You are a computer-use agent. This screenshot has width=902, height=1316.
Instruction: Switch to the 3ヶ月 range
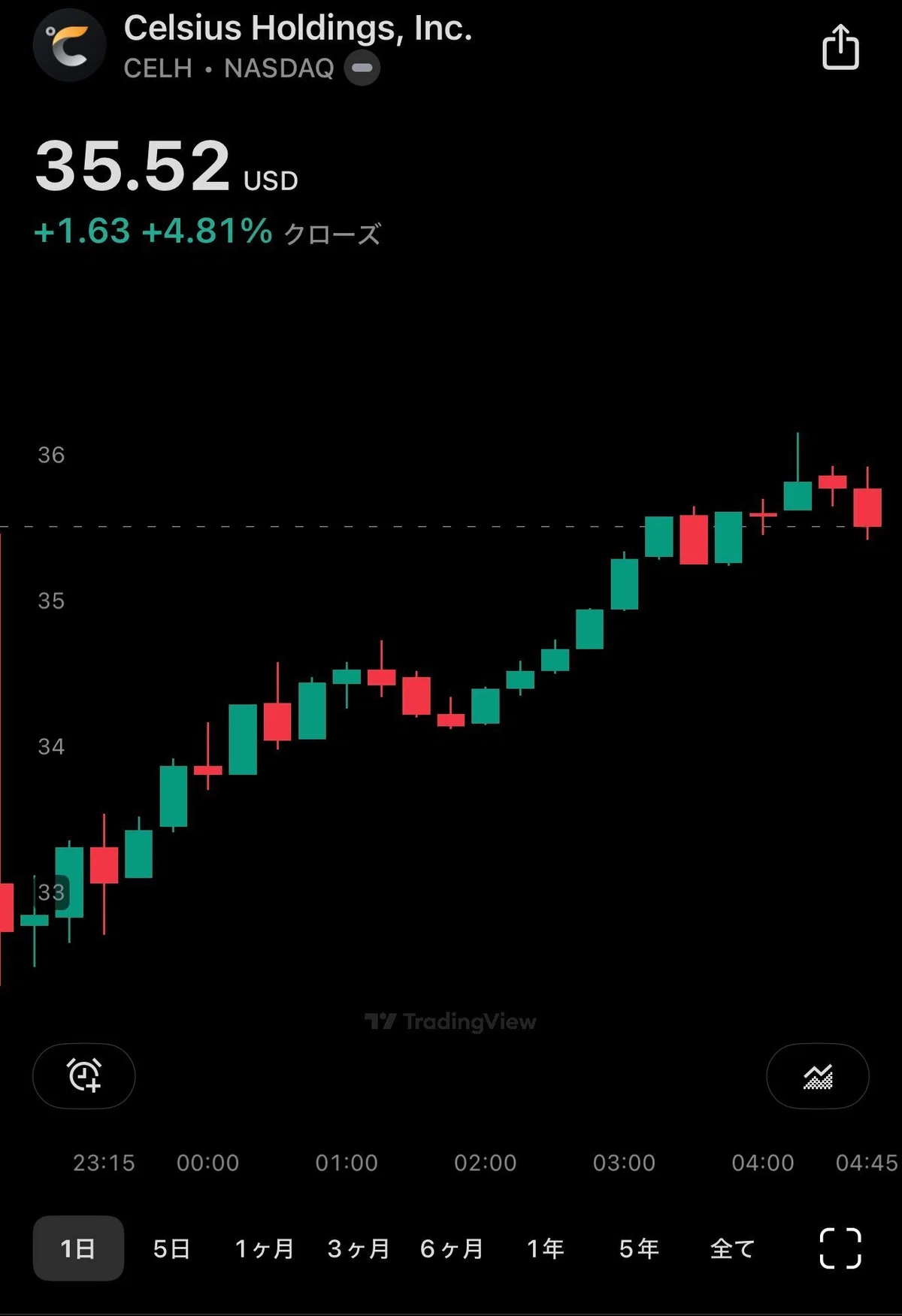359,1248
